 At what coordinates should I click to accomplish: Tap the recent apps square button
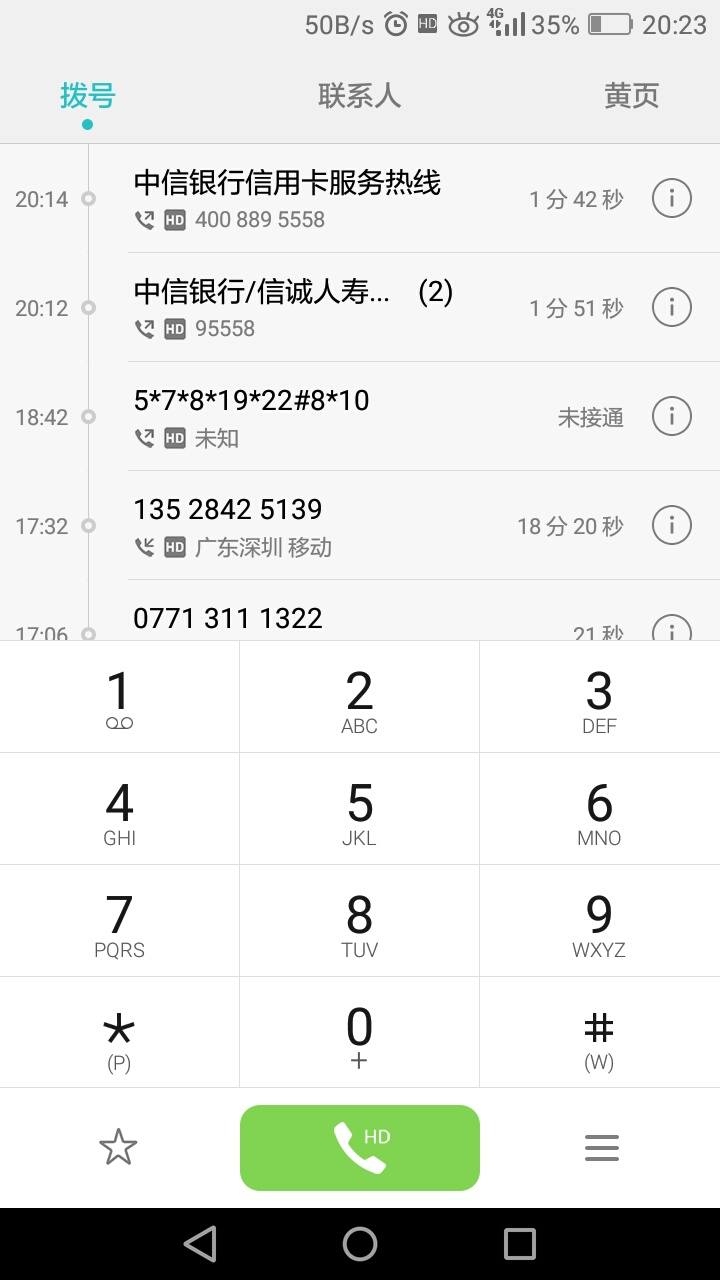[x=519, y=1243]
